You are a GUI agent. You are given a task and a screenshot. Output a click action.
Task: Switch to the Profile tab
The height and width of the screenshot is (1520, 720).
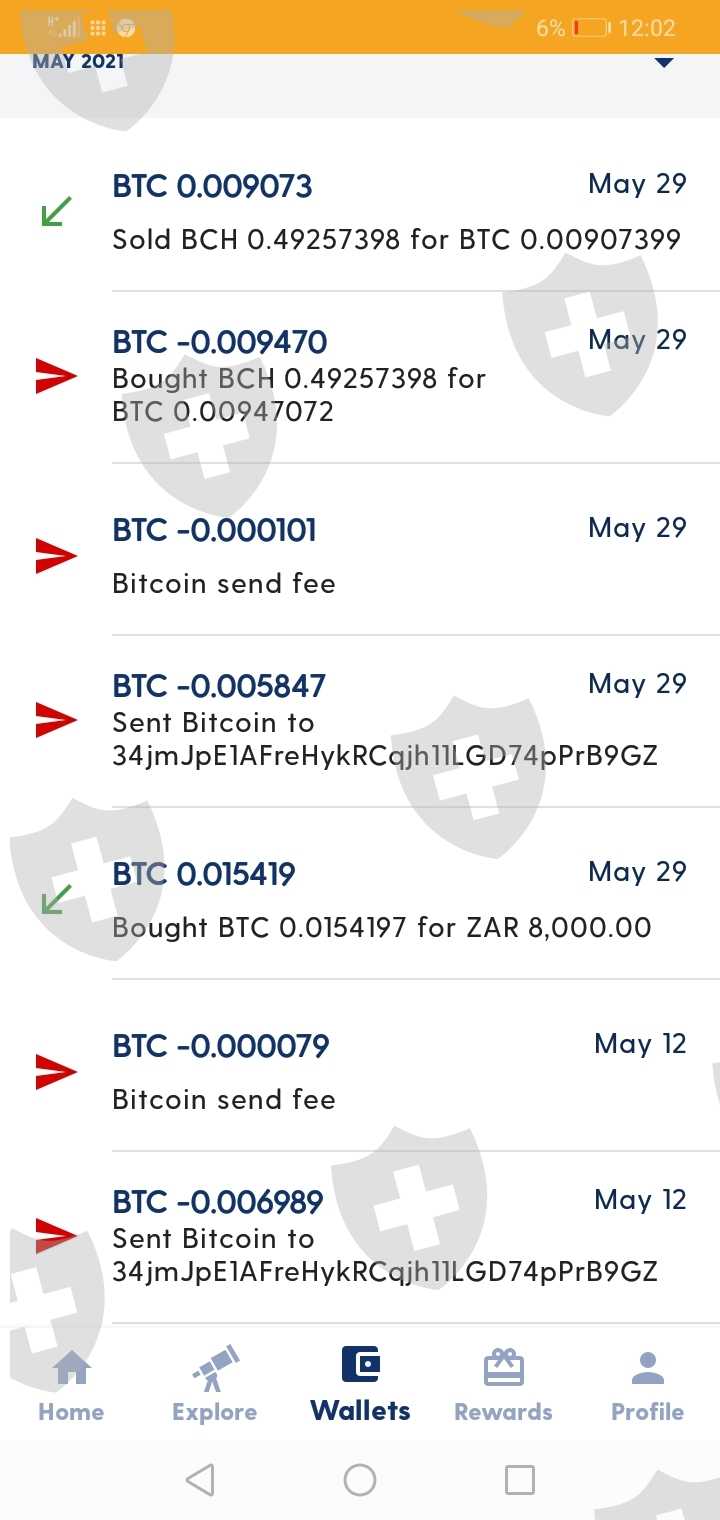[648, 1386]
